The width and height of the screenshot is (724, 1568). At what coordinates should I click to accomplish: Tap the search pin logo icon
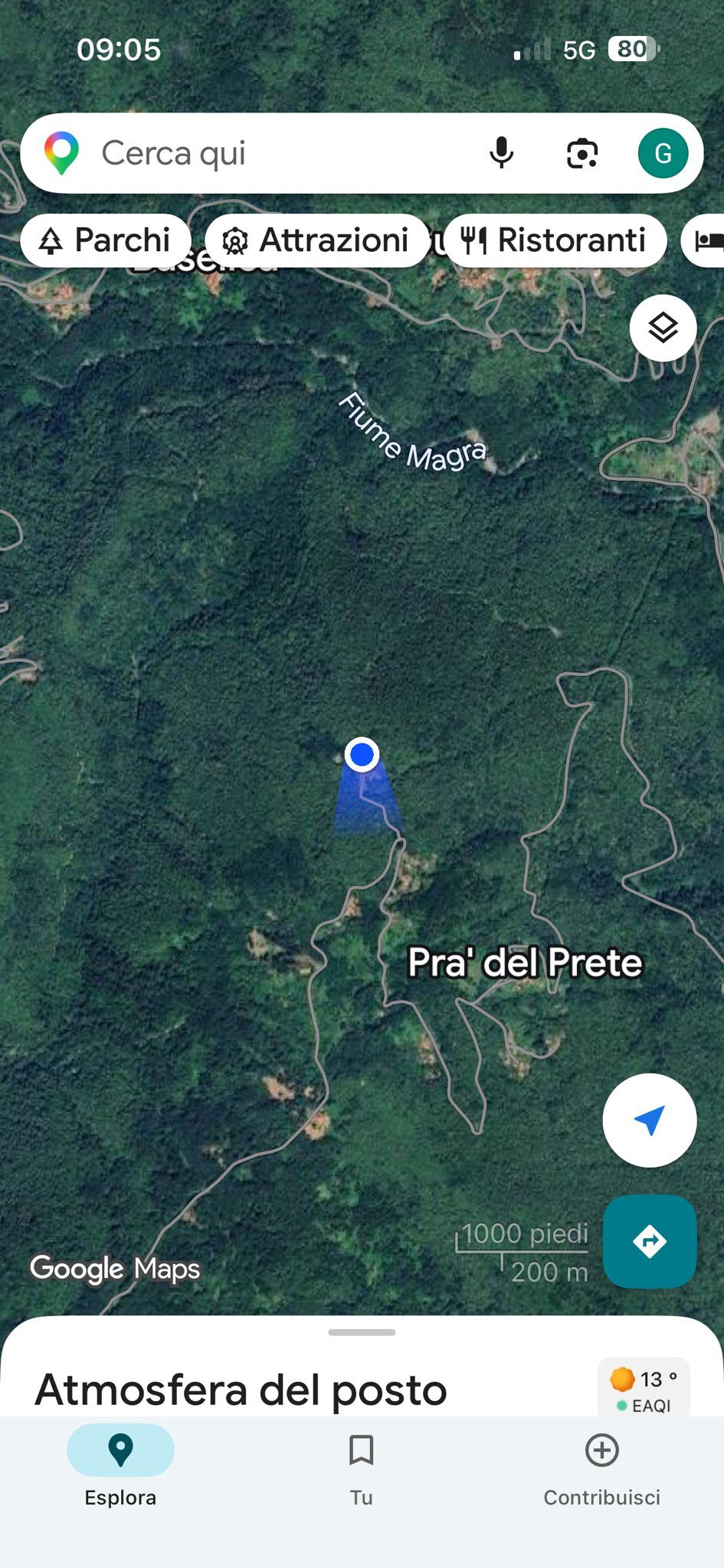click(61, 152)
